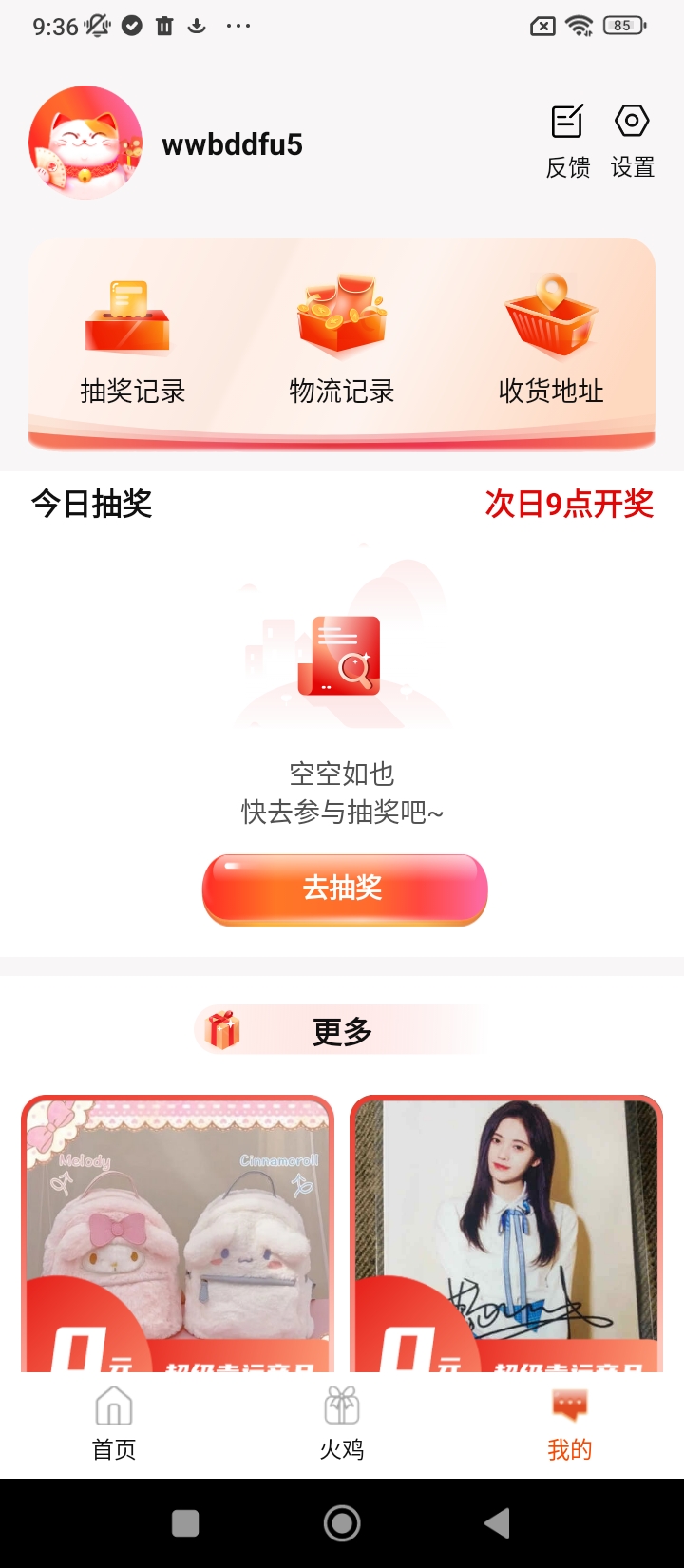Switch to the 首页 tab
The width and height of the screenshot is (684, 1568).
point(114,1423)
